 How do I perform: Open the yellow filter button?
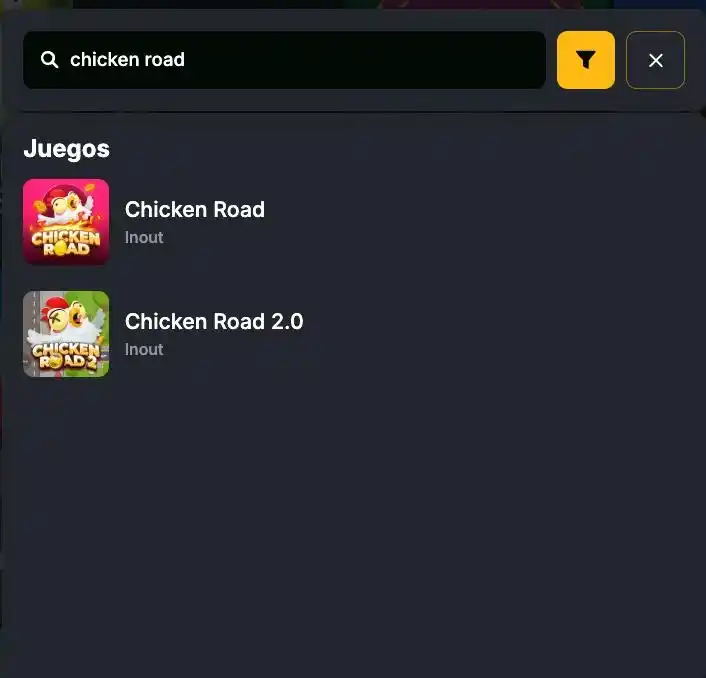click(585, 60)
